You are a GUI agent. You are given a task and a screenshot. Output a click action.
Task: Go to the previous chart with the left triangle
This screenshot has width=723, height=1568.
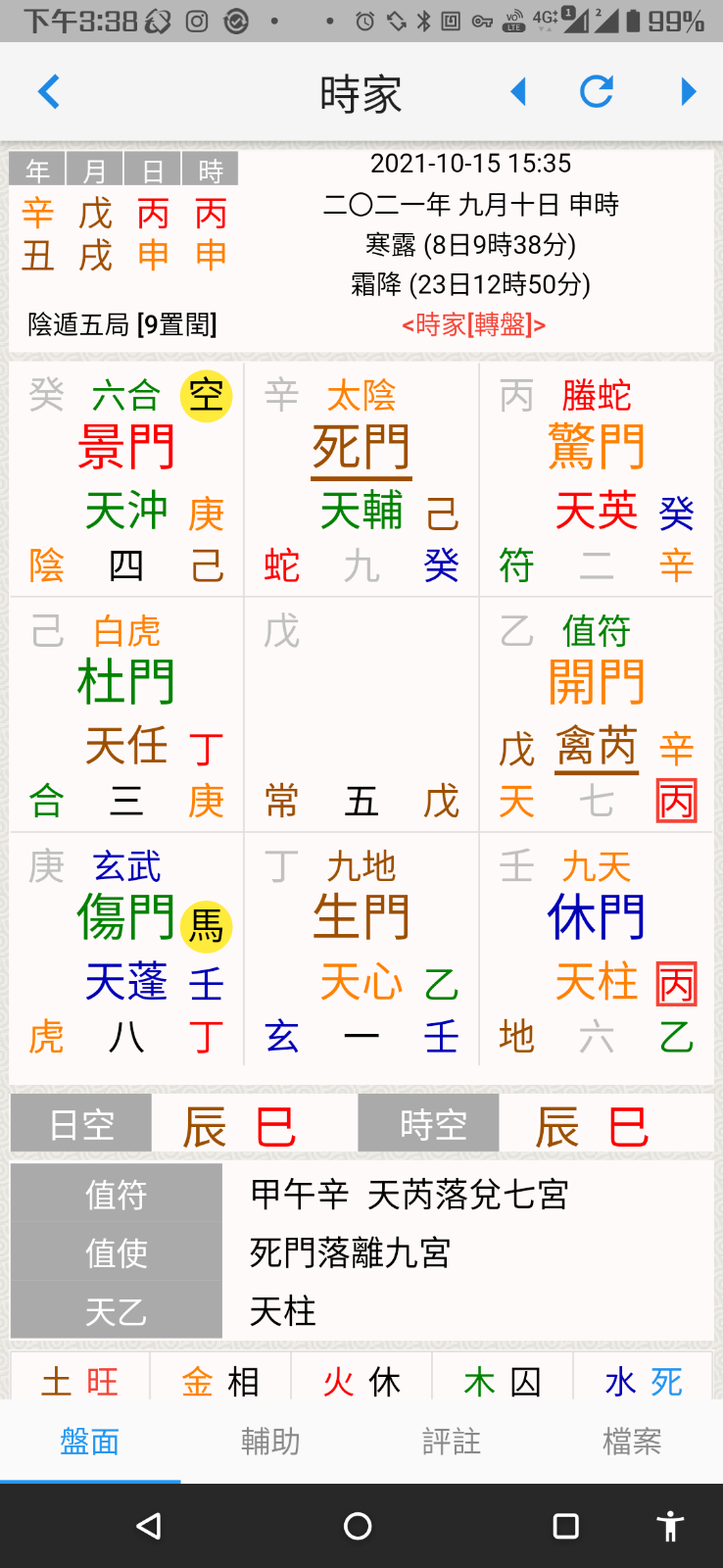pyautogui.click(x=518, y=92)
